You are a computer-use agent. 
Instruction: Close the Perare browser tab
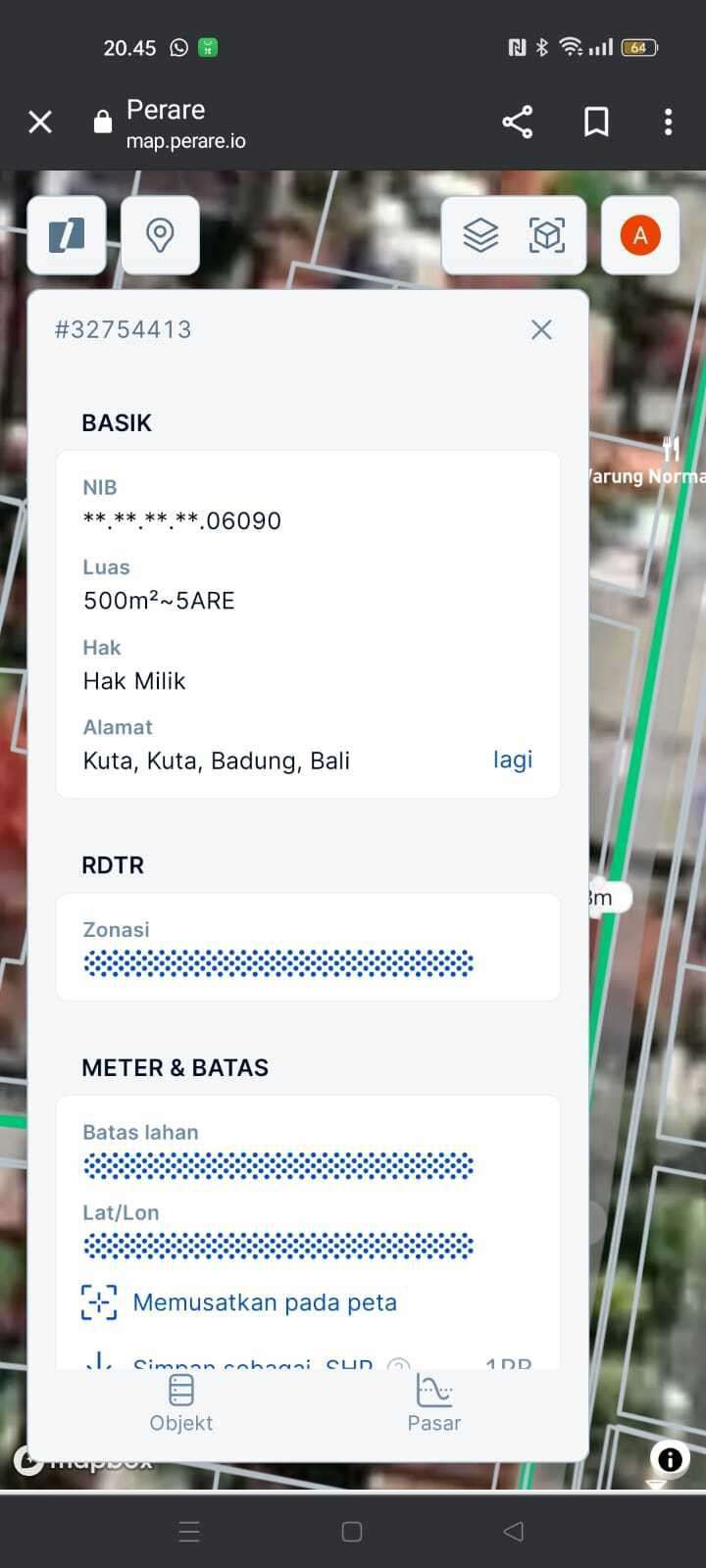tap(40, 122)
